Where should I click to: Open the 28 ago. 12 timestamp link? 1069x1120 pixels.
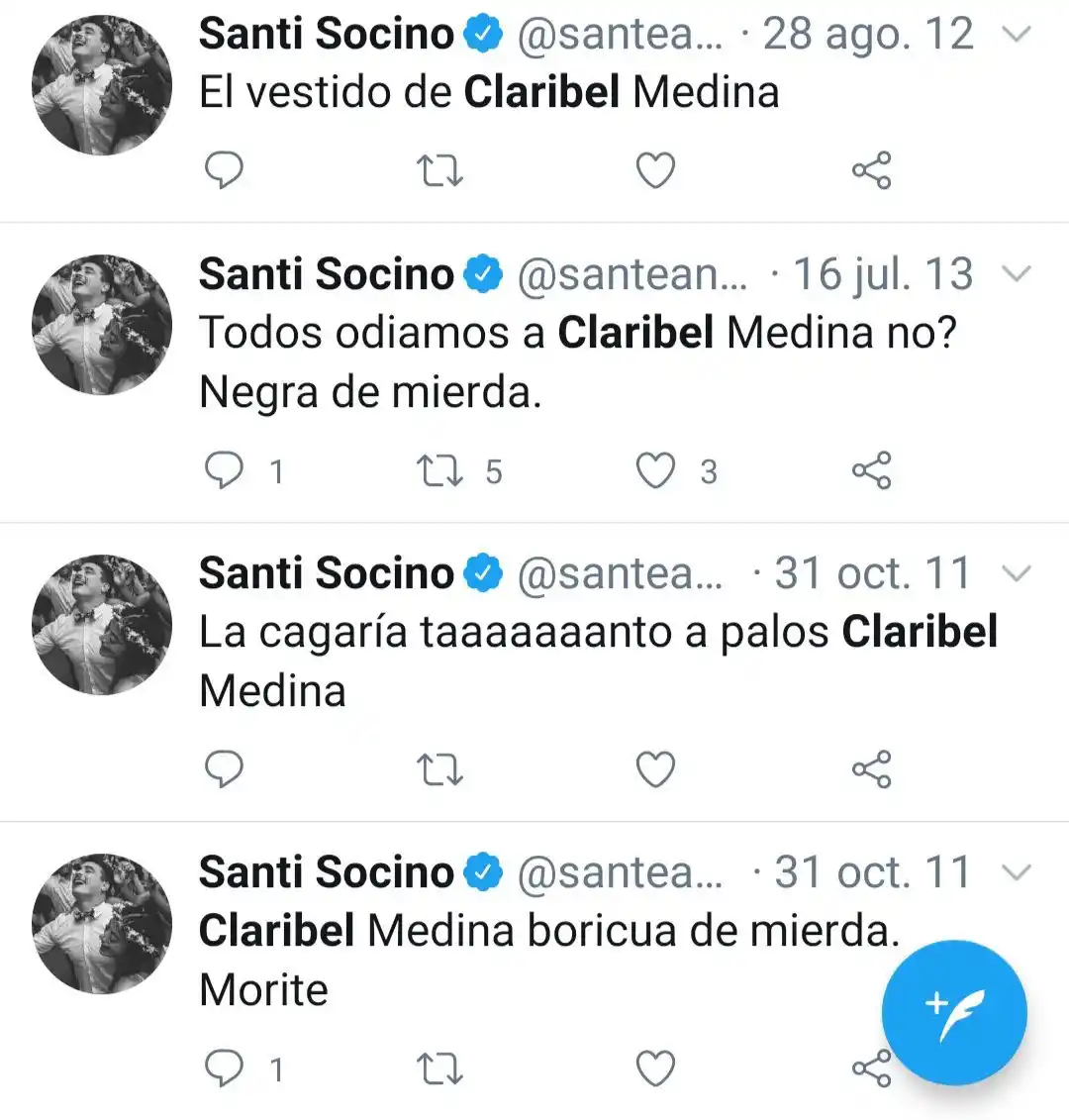point(867,33)
